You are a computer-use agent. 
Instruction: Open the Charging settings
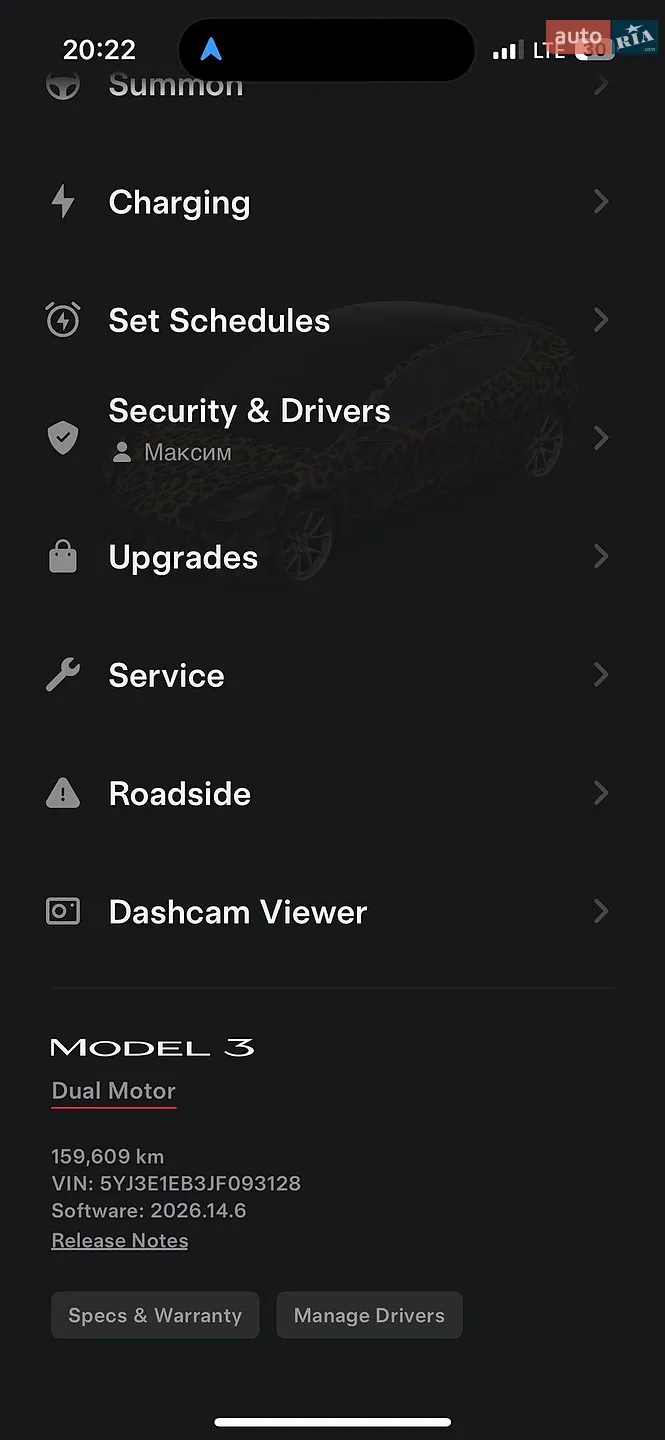(332, 202)
